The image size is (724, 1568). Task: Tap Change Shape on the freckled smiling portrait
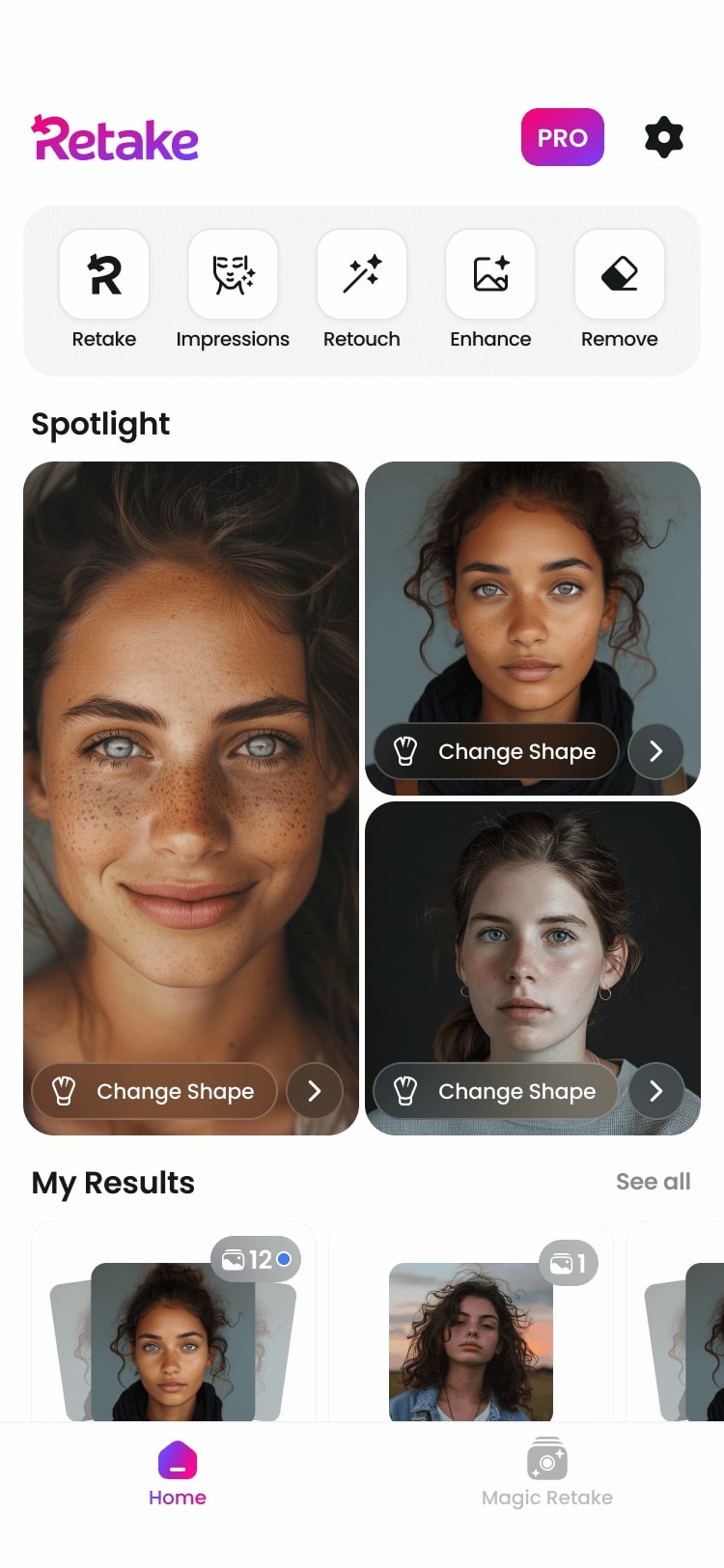pos(154,1091)
